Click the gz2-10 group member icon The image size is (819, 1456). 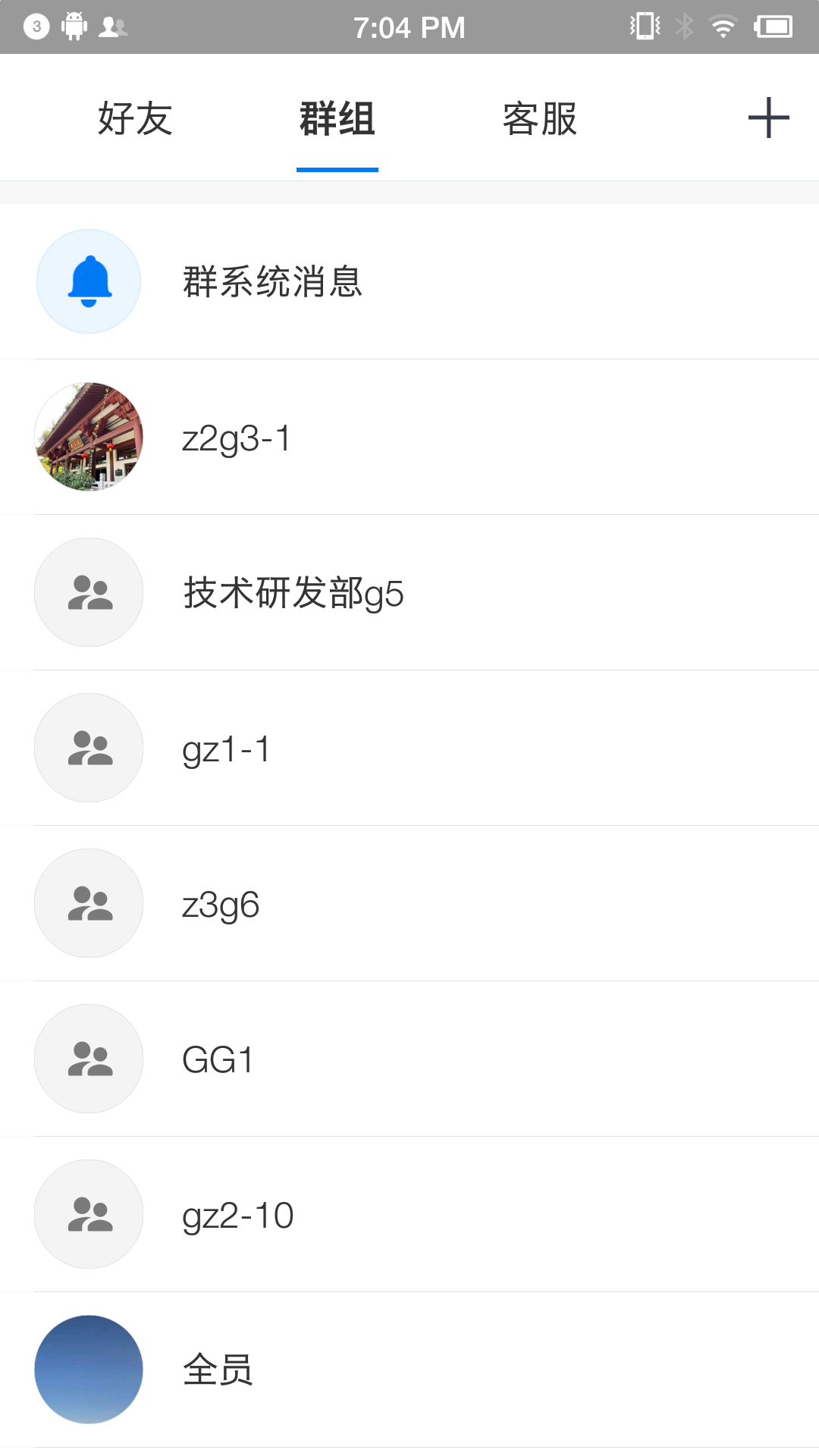click(89, 1214)
